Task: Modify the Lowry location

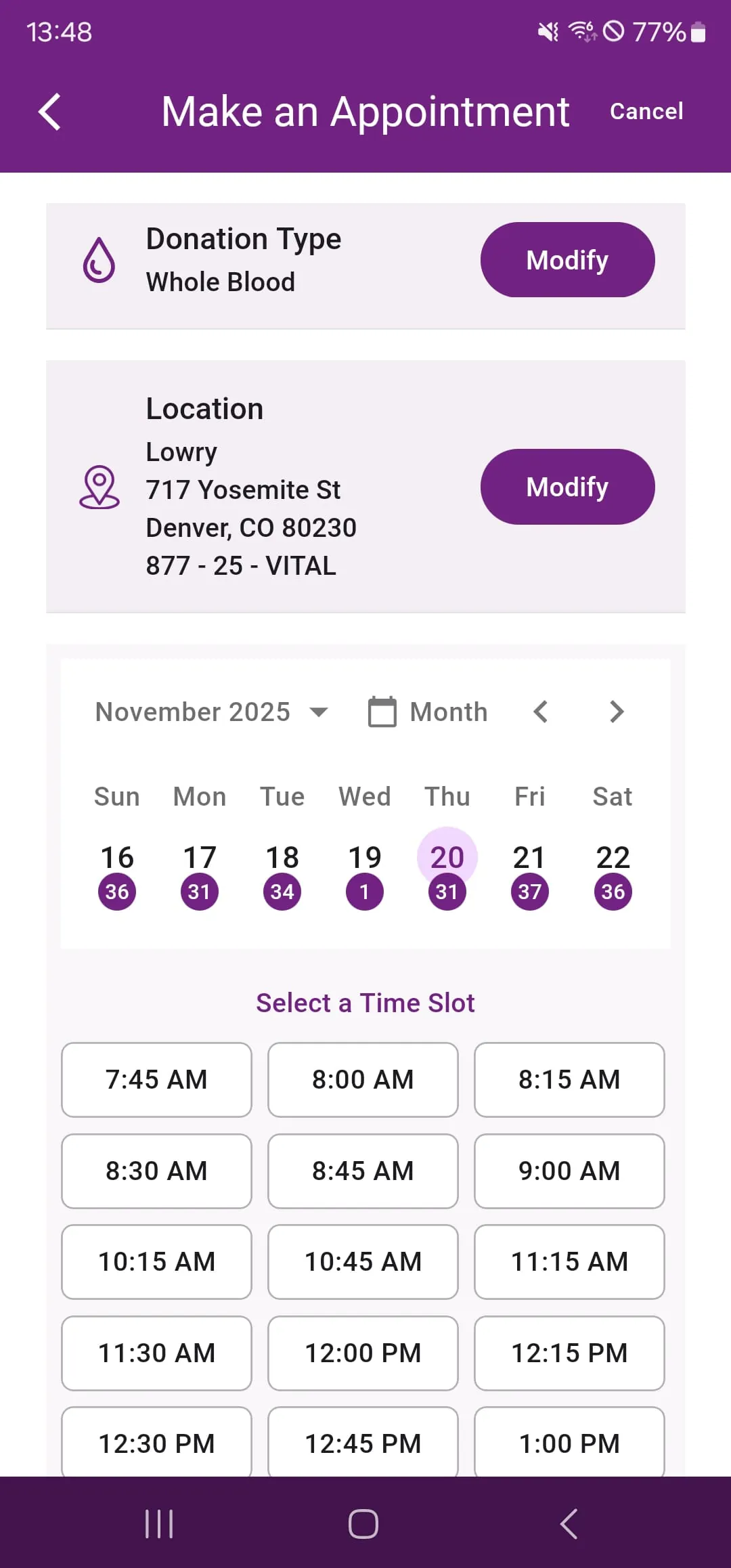Action: 567,487
